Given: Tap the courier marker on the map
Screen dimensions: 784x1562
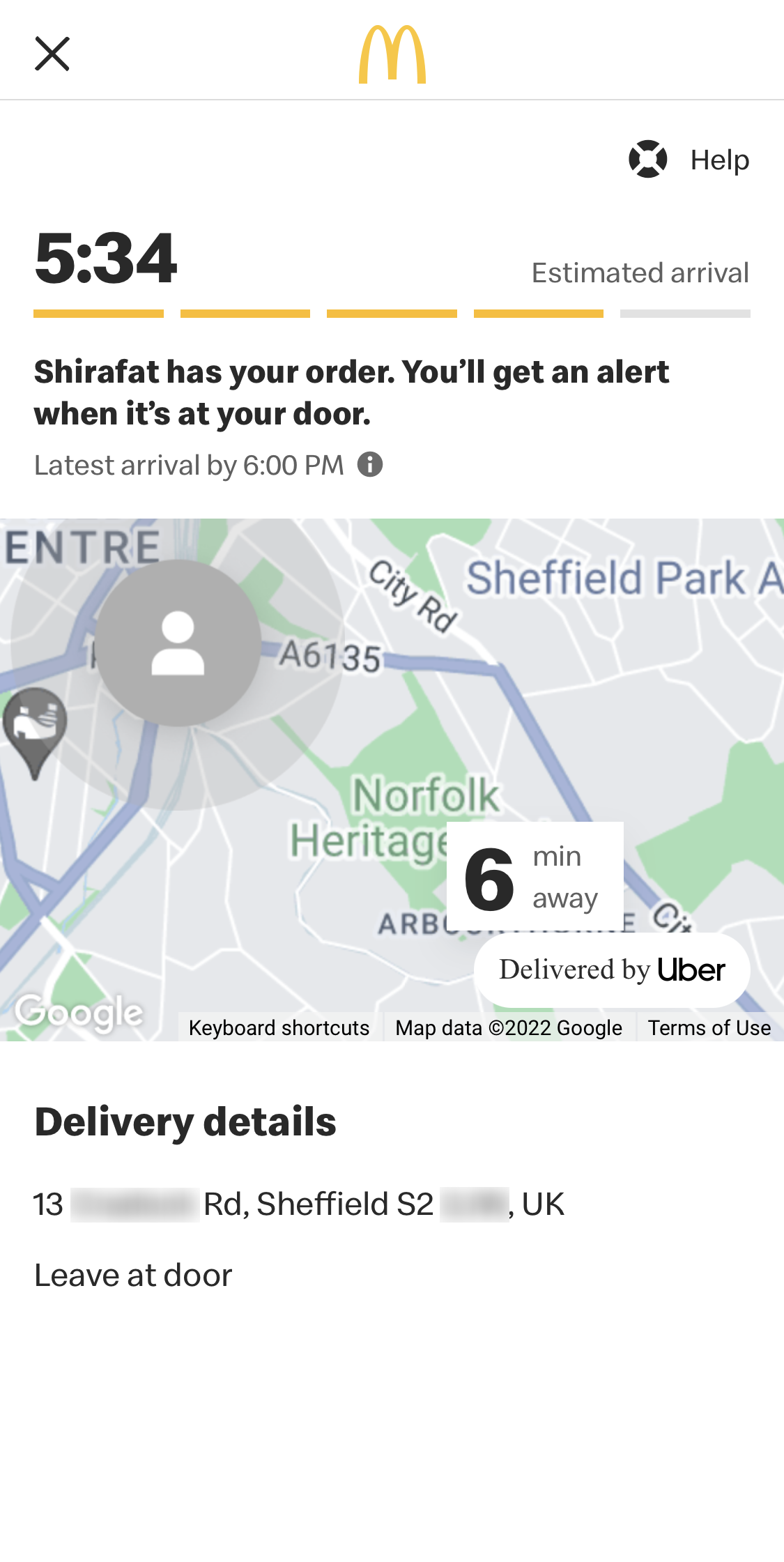Looking at the screenshot, I should coord(178,643).
